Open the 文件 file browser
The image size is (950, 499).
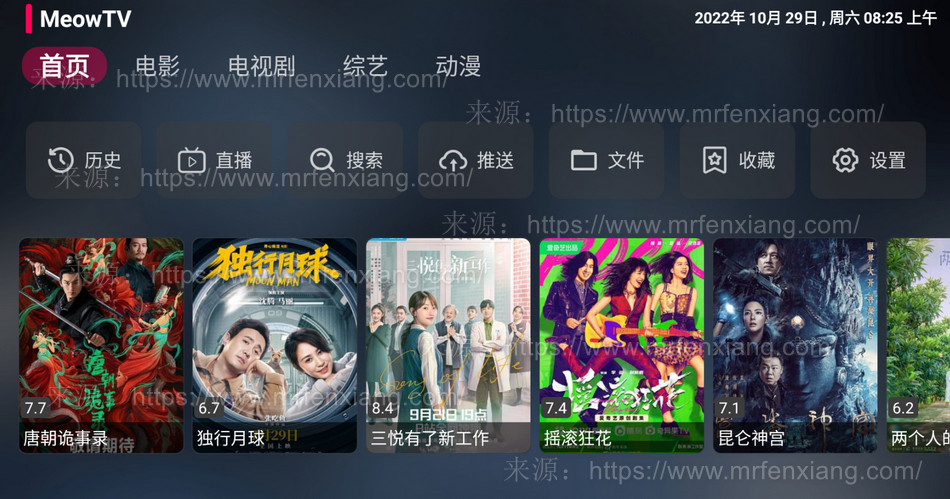(606, 160)
